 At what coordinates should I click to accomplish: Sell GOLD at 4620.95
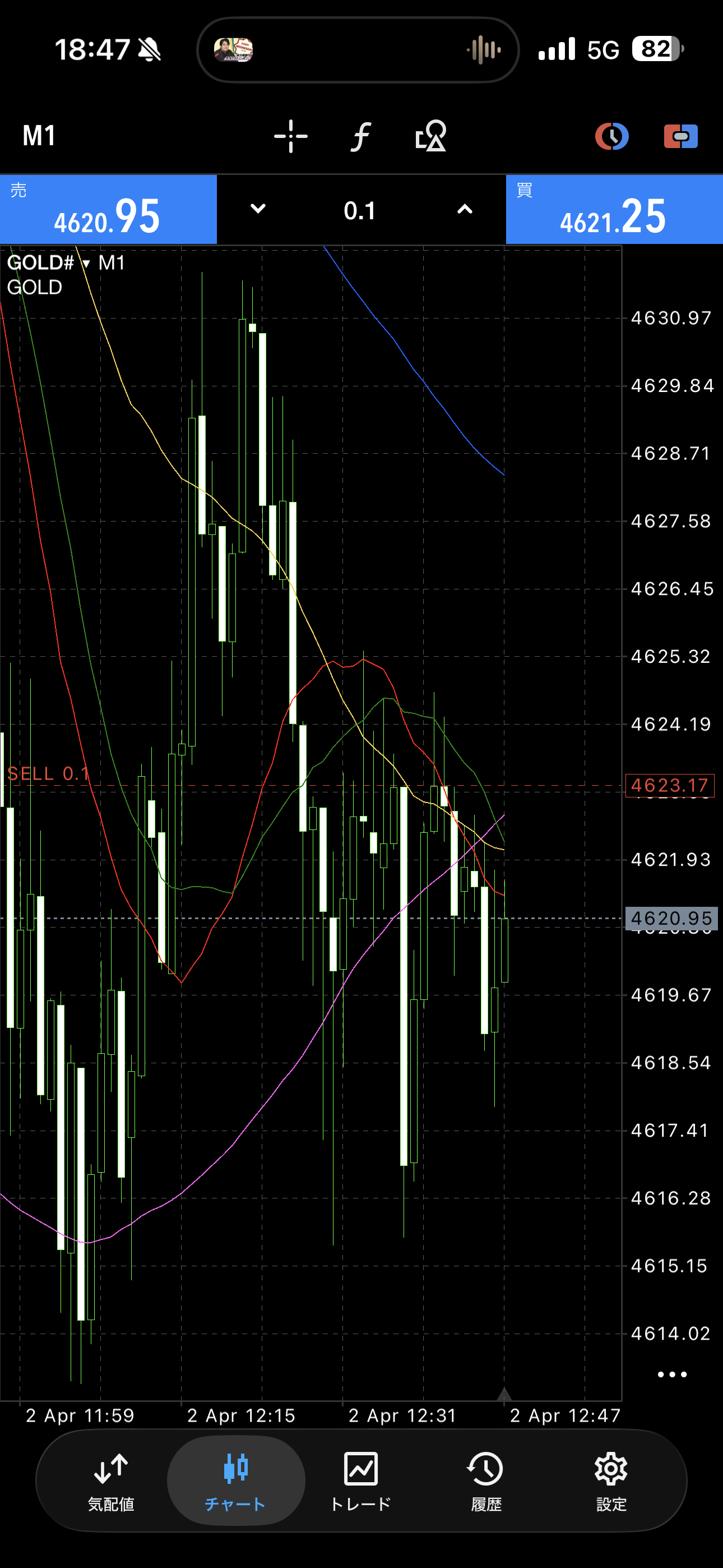coord(108,209)
